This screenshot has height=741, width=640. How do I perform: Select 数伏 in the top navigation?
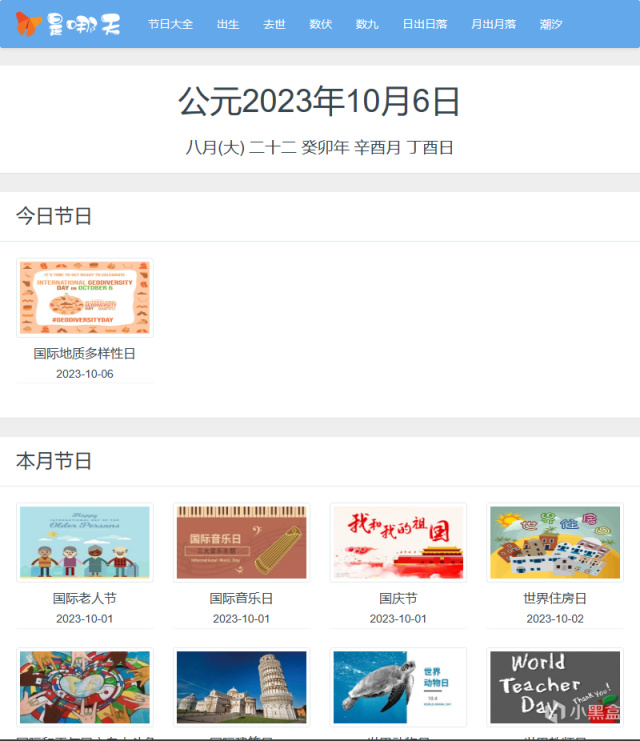pyautogui.click(x=321, y=24)
